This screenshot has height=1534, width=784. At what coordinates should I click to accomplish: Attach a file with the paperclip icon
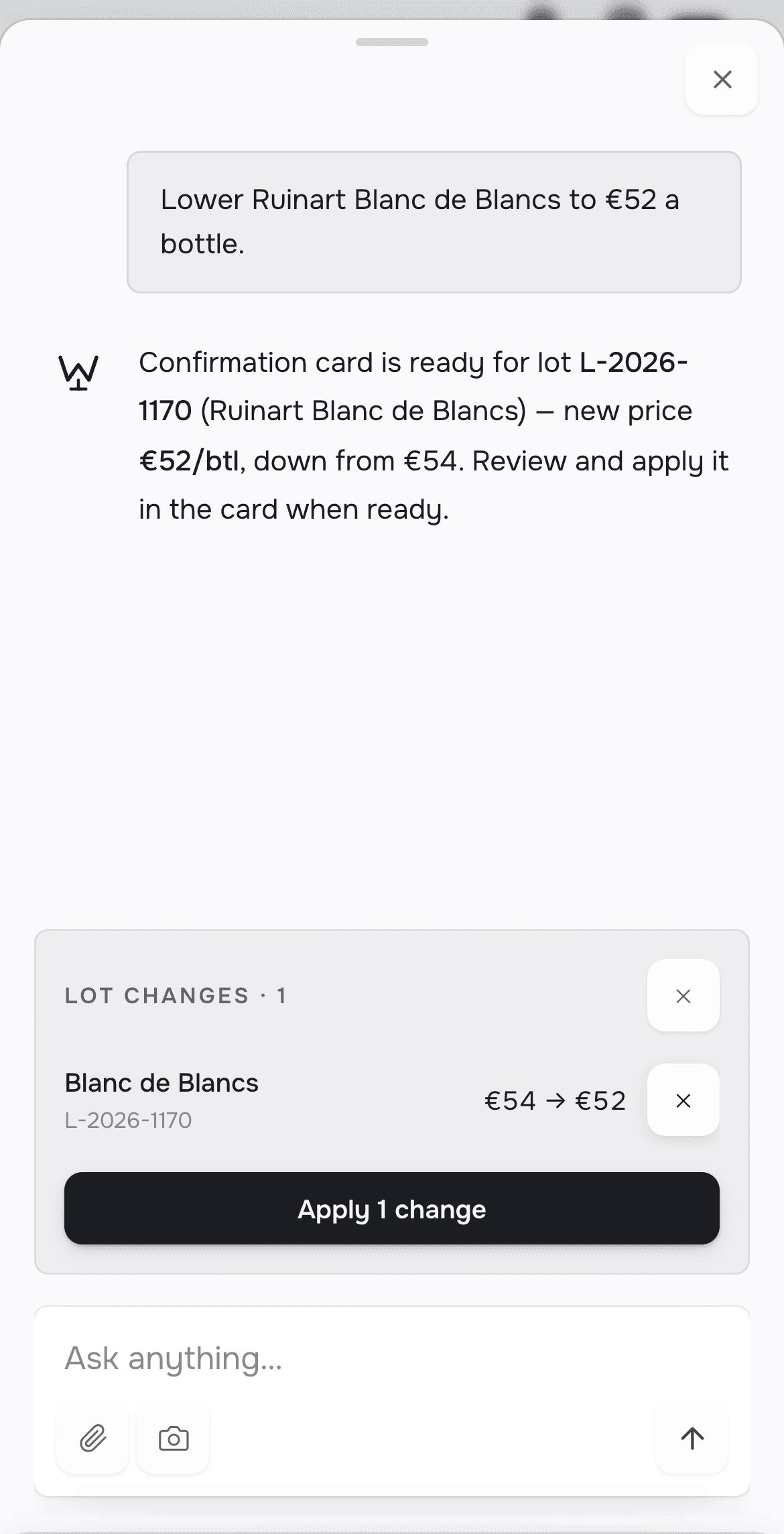(93, 1438)
